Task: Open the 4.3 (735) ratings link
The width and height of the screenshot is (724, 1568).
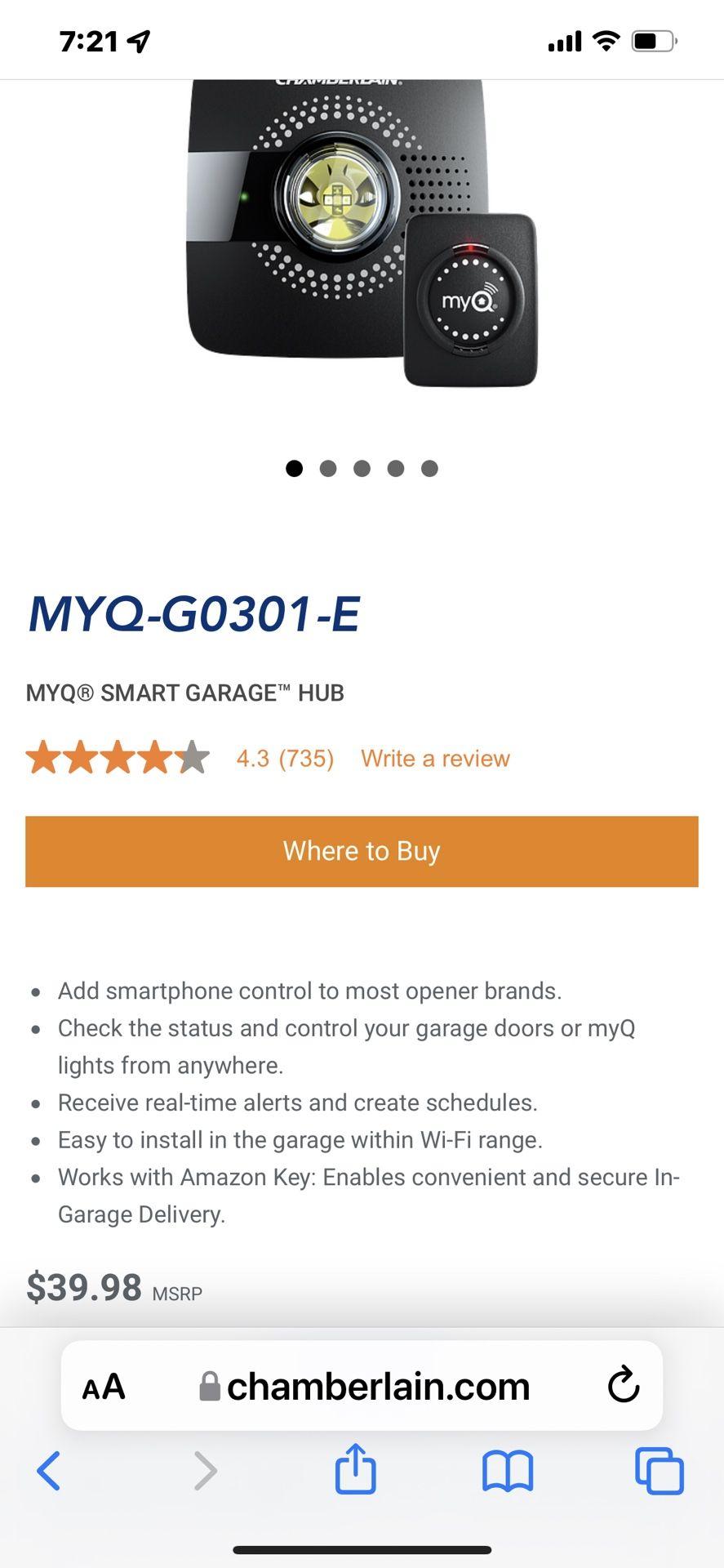Action: point(285,759)
